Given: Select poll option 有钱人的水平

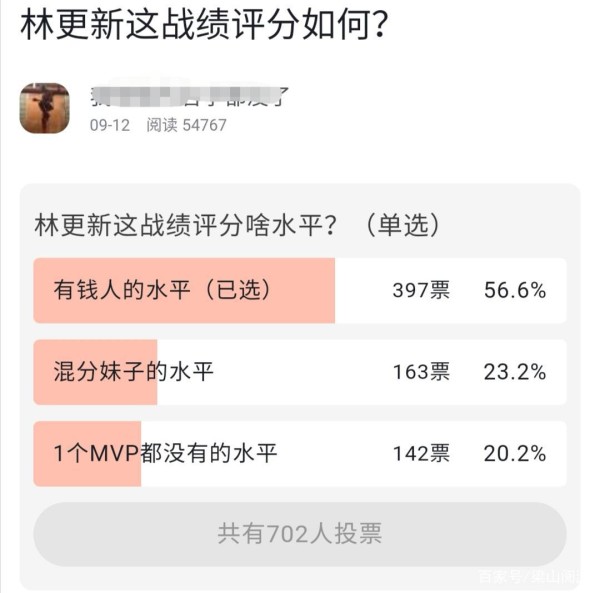Looking at the screenshot, I should 299,291.
